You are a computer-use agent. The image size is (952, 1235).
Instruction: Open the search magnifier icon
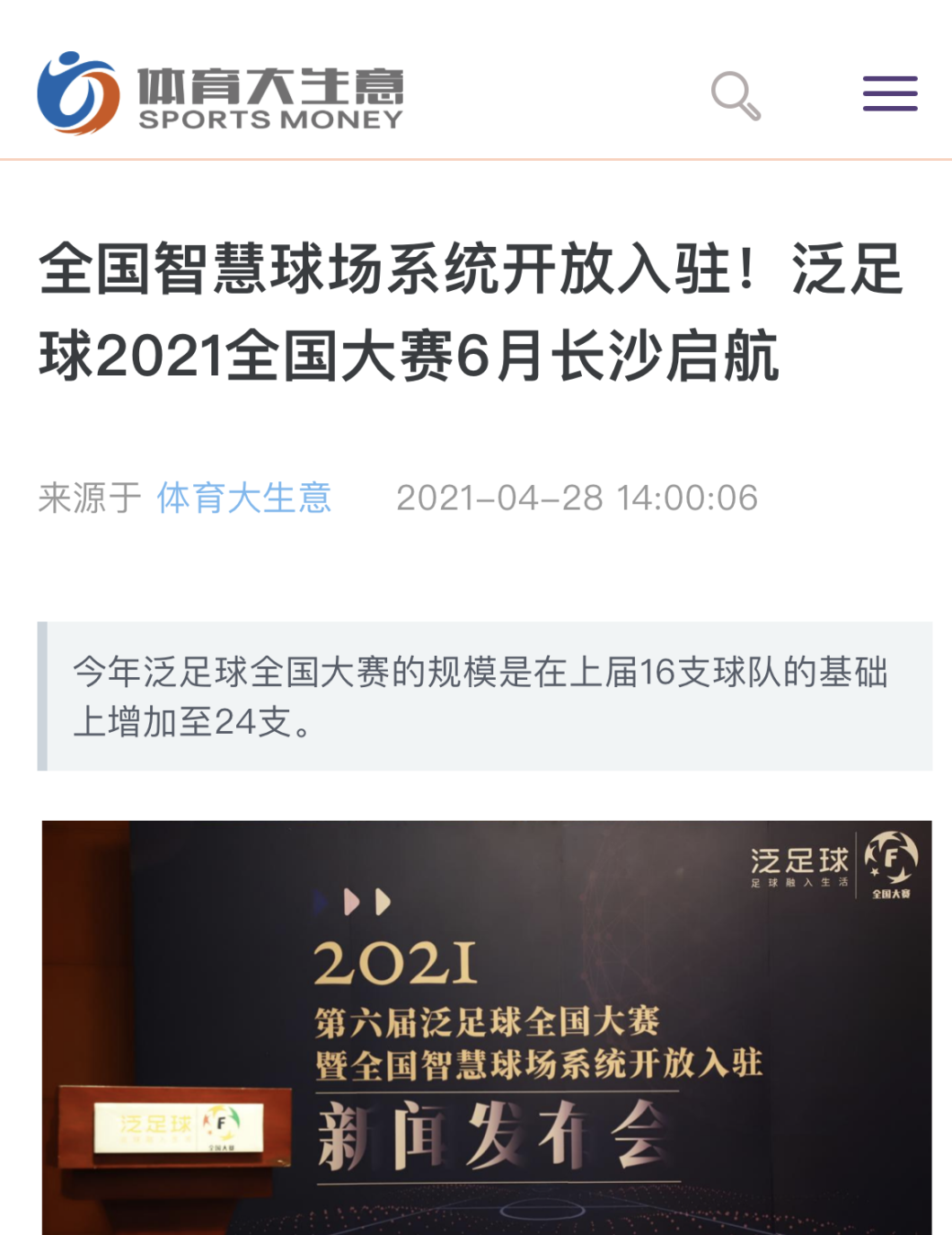[736, 94]
